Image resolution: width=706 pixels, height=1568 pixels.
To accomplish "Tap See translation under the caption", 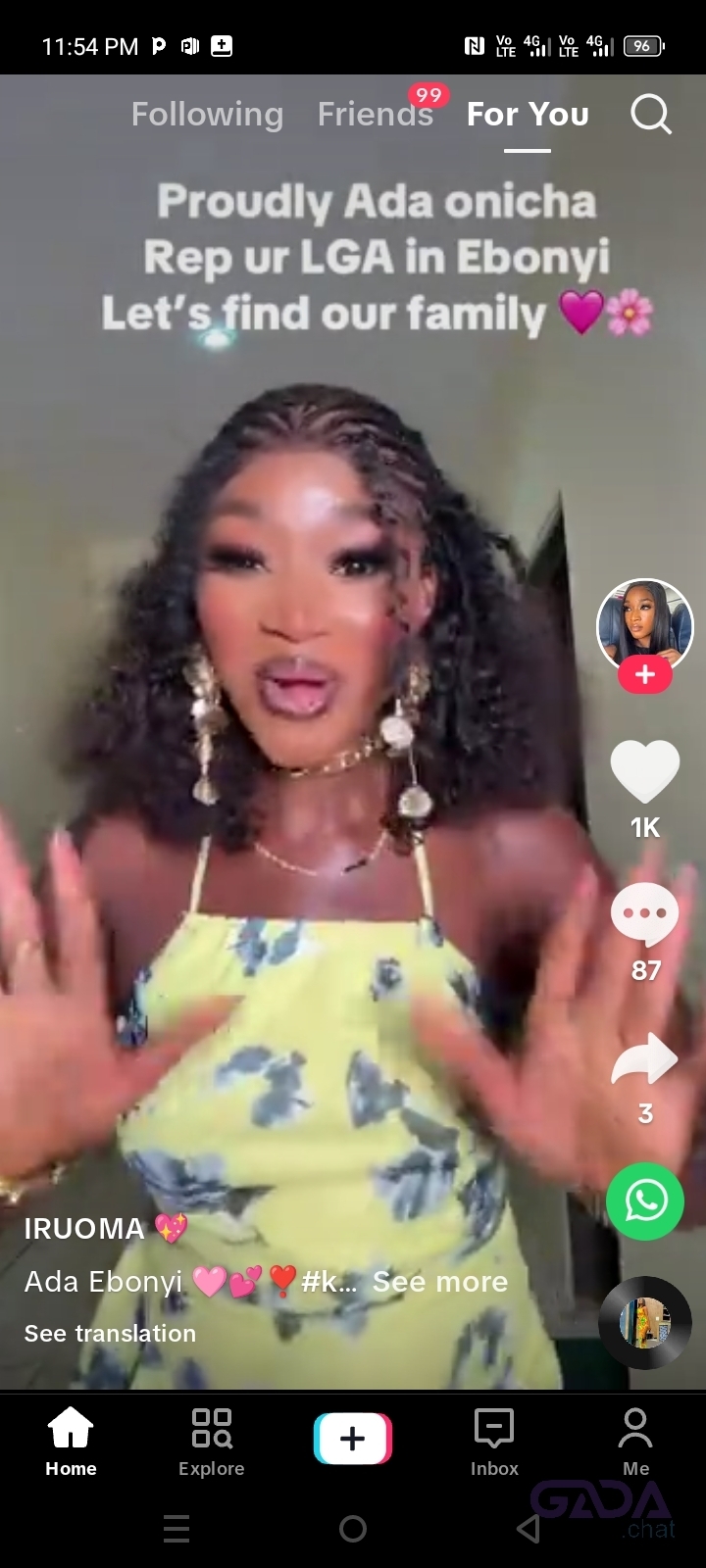I will click(x=110, y=1334).
